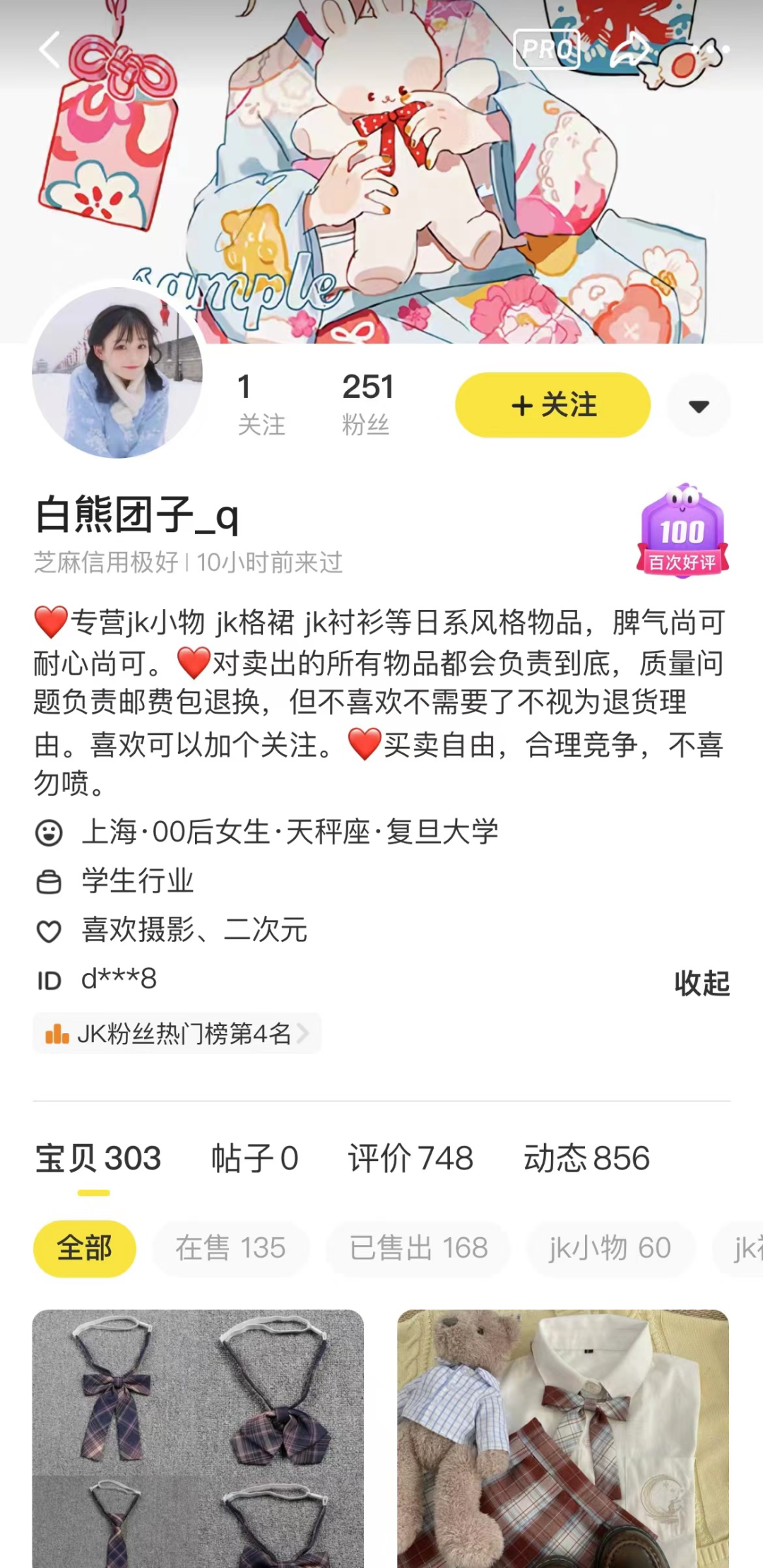
Task: Open the 100 百次好评 badge
Action: (x=682, y=532)
